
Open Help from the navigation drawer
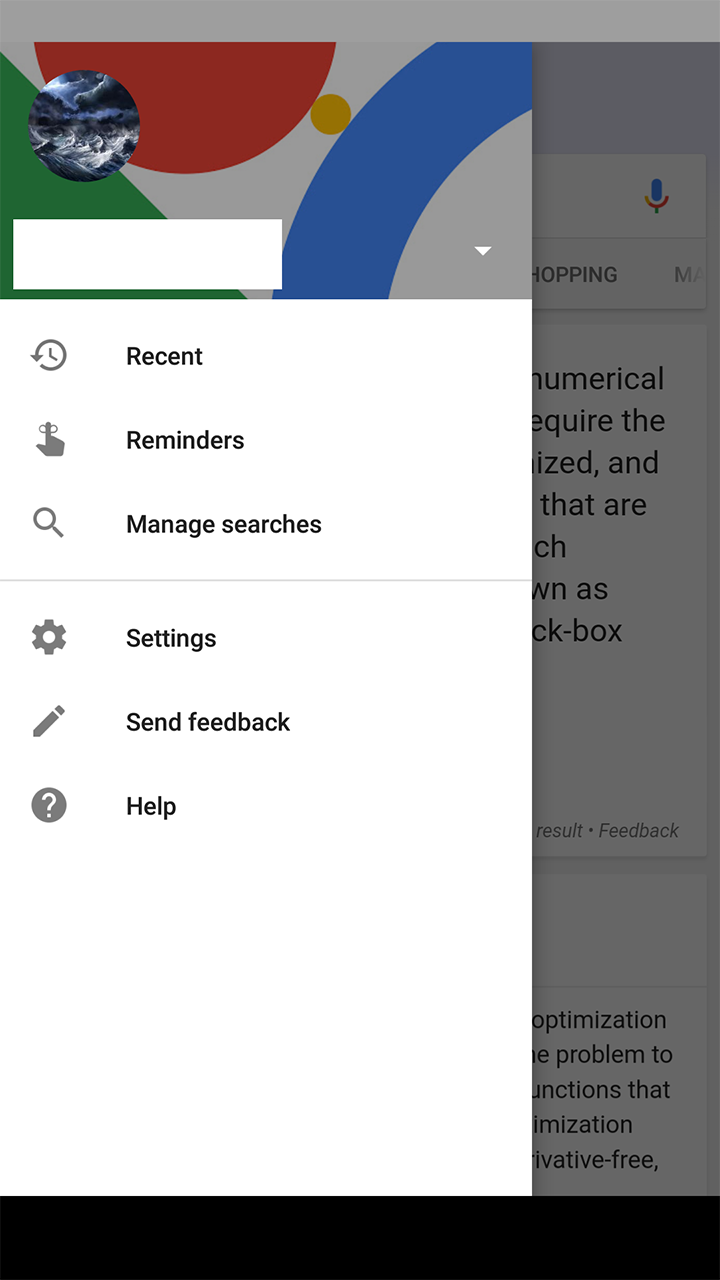(151, 805)
